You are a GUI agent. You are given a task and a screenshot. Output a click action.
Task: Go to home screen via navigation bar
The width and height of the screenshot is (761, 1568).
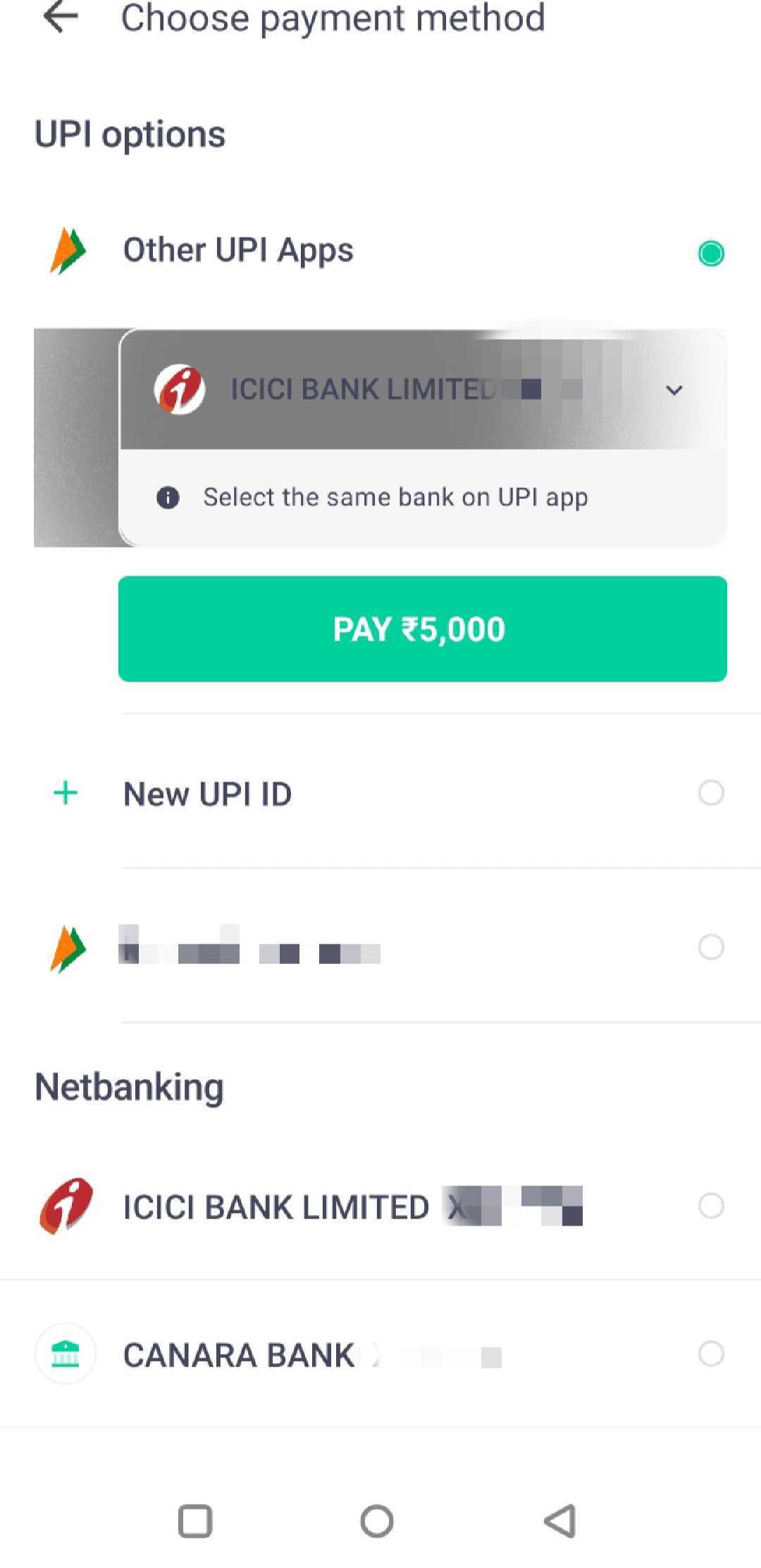(x=377, y=1521)
